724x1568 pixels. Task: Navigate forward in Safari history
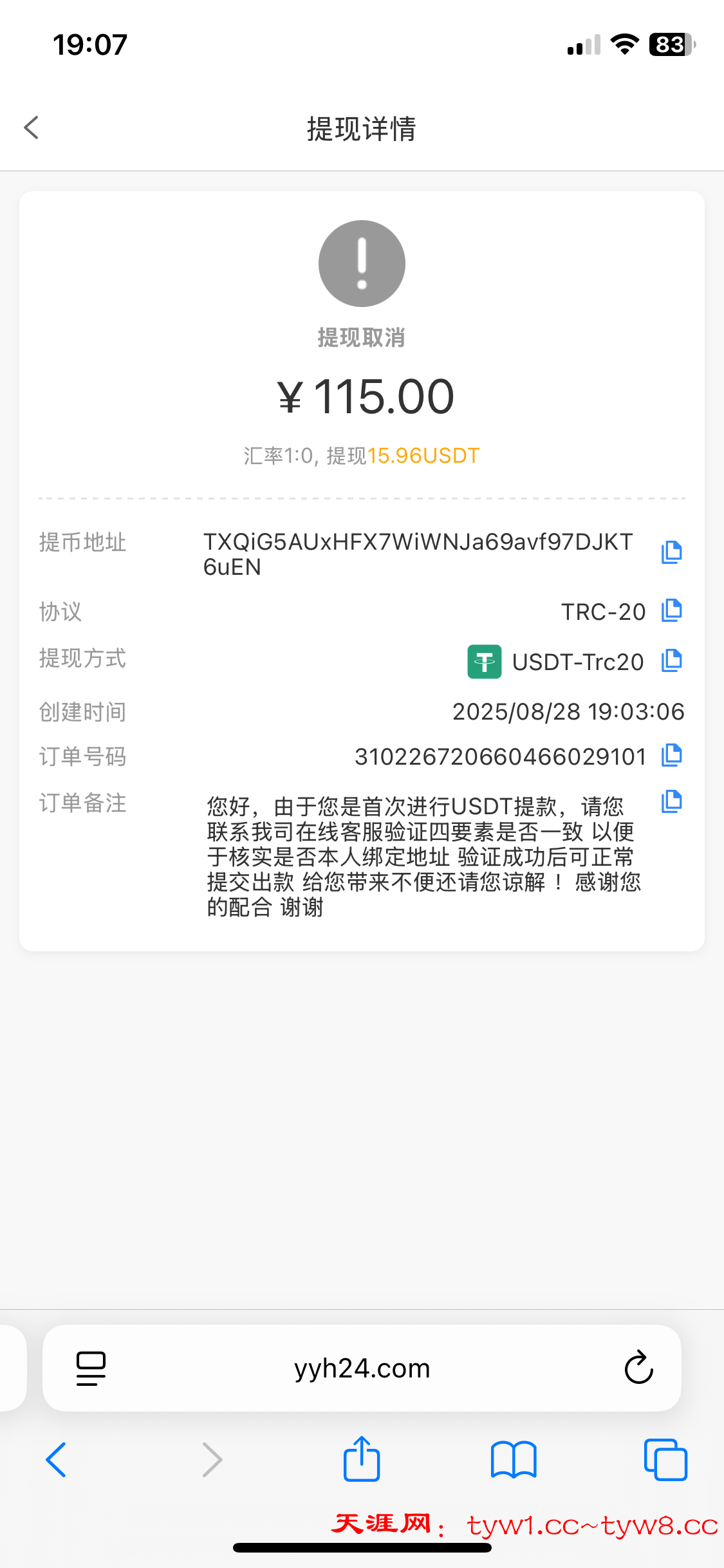pyautogui.click(x=211, y=1460)
